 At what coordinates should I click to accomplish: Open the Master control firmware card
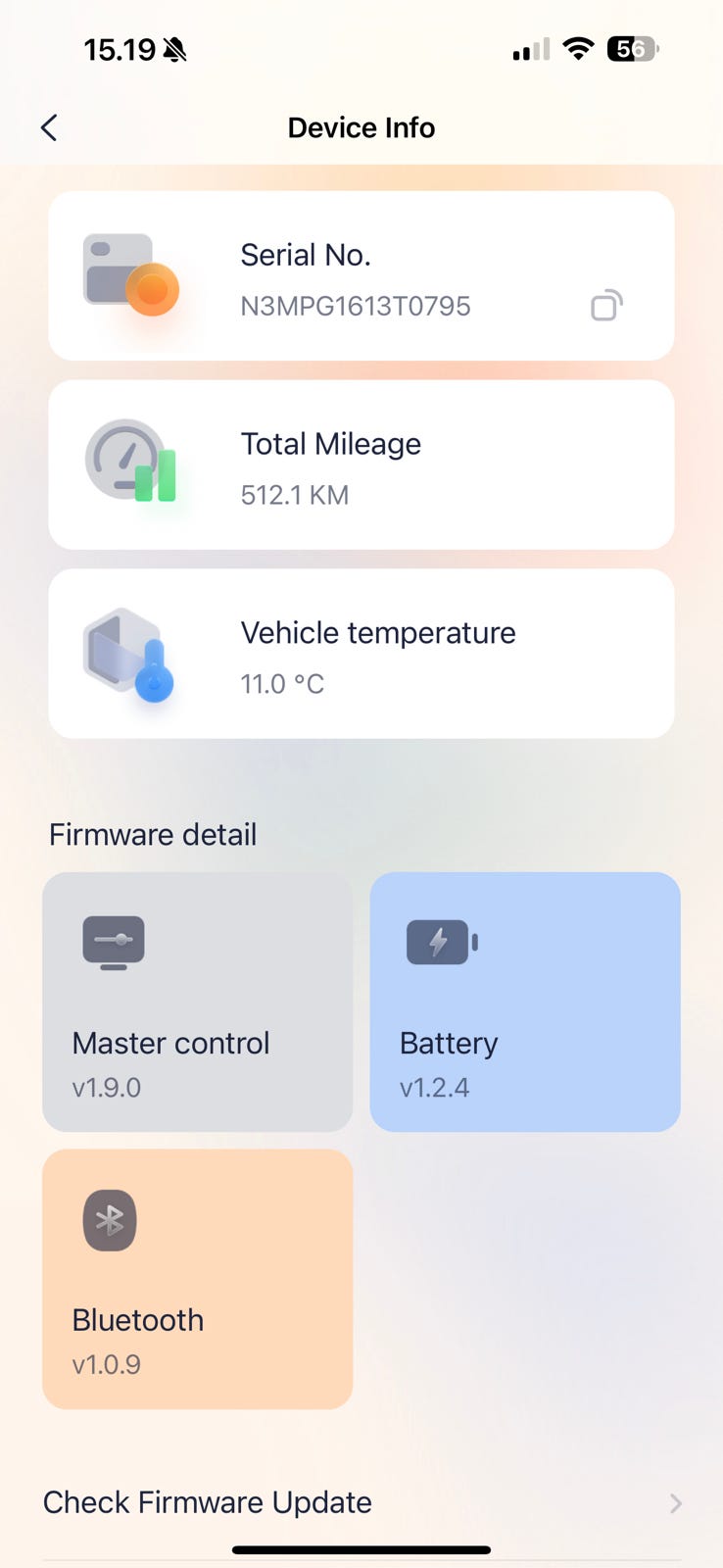(197, 1002)
